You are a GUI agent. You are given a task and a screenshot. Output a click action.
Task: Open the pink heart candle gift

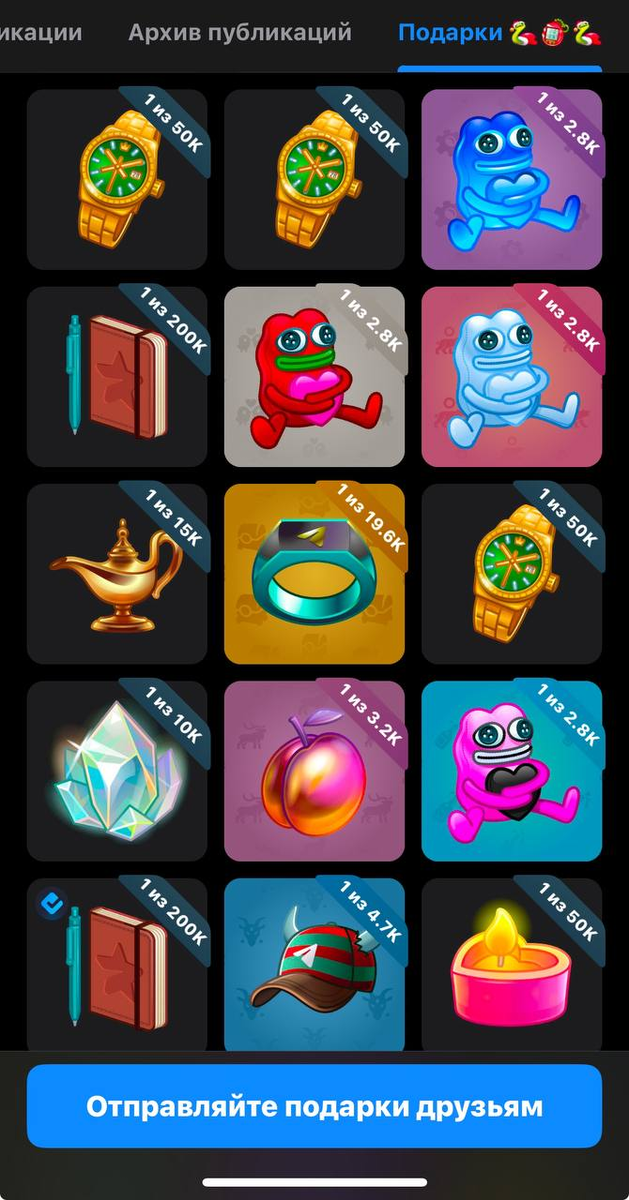point(512,965)
